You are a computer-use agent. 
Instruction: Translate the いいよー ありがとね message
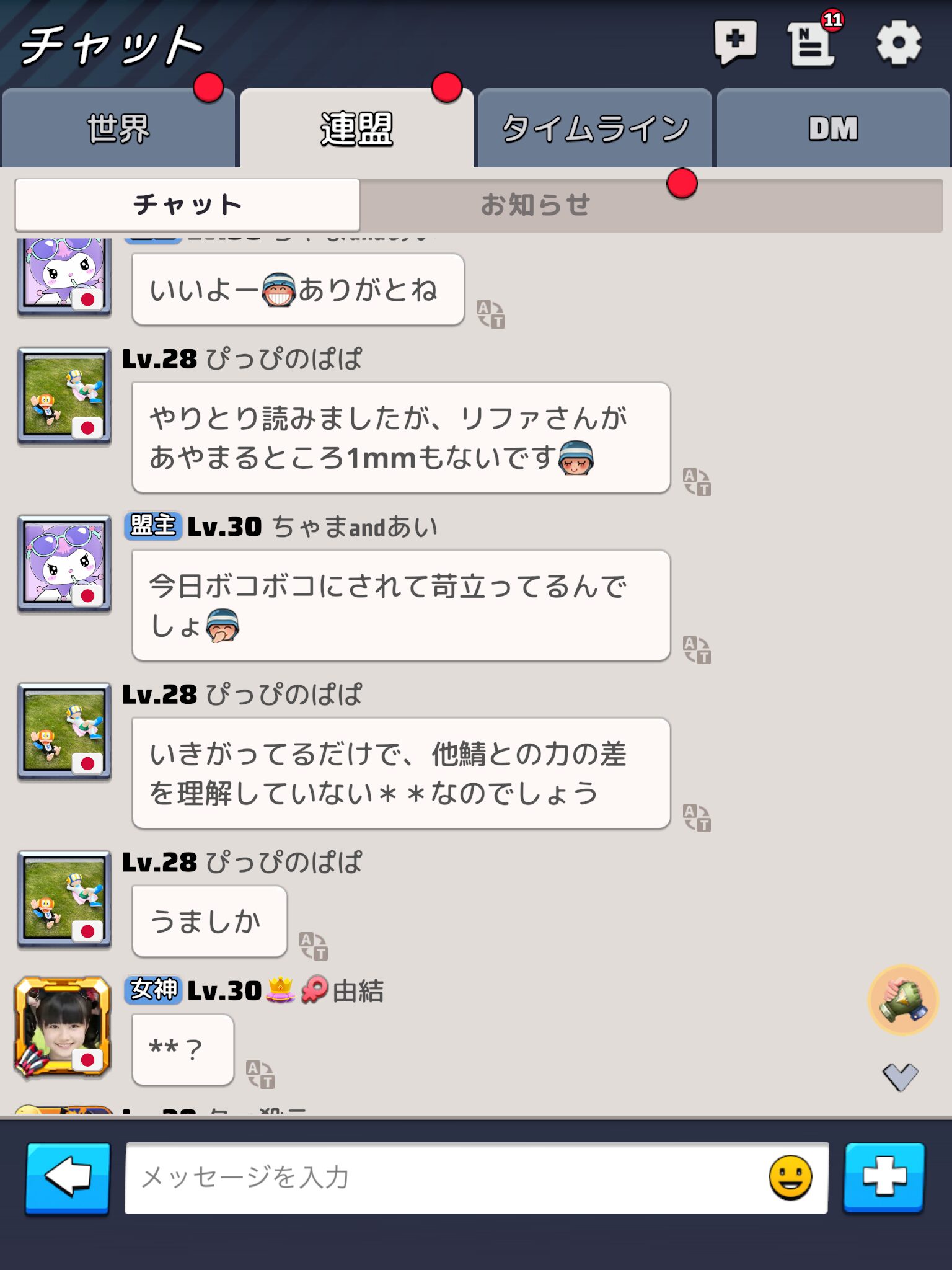[490, 314]
